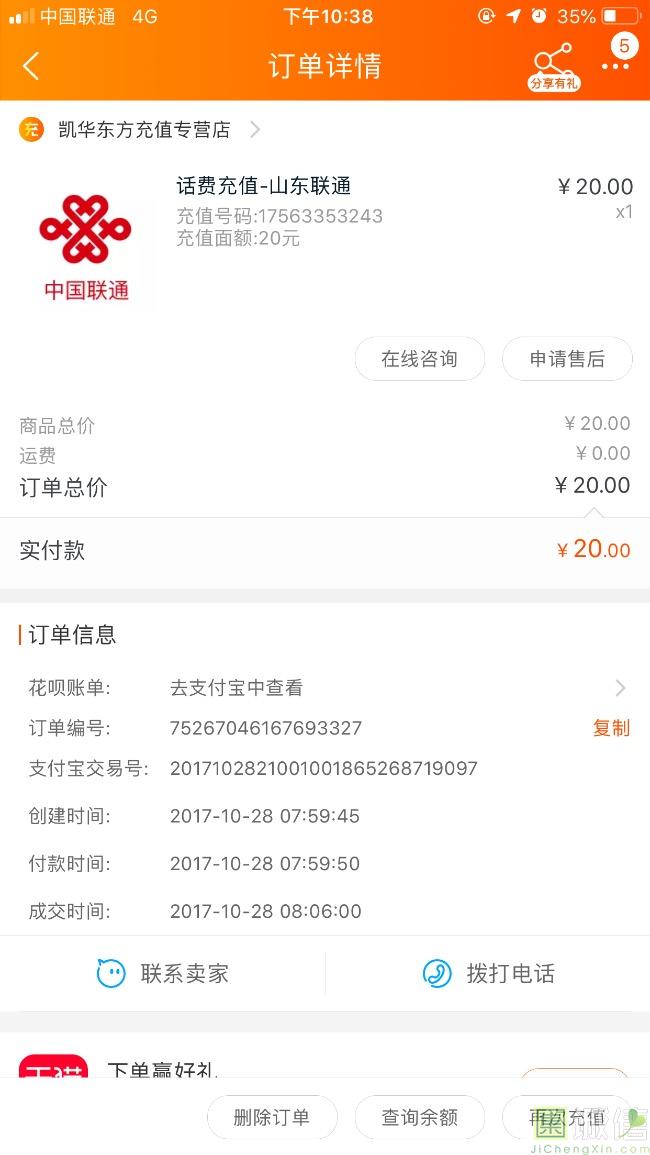Tap 再次充值 to recharge again
The height and width of the screenshot is (1155, 650).
coord(567,1117)
